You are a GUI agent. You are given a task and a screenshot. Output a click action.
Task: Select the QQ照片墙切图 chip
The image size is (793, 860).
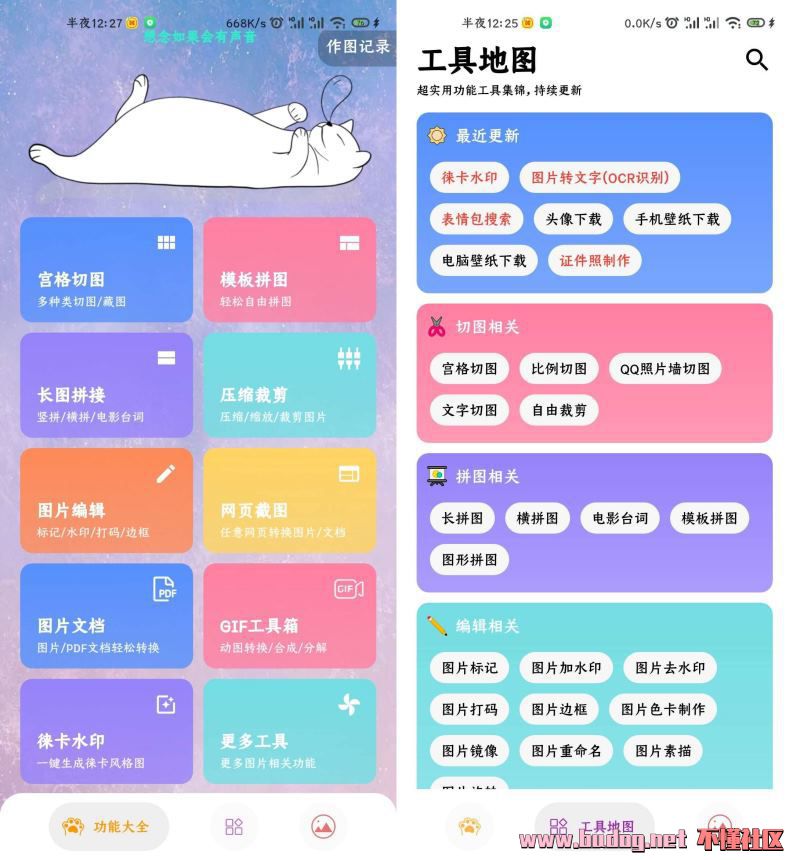tap(664, 368)
